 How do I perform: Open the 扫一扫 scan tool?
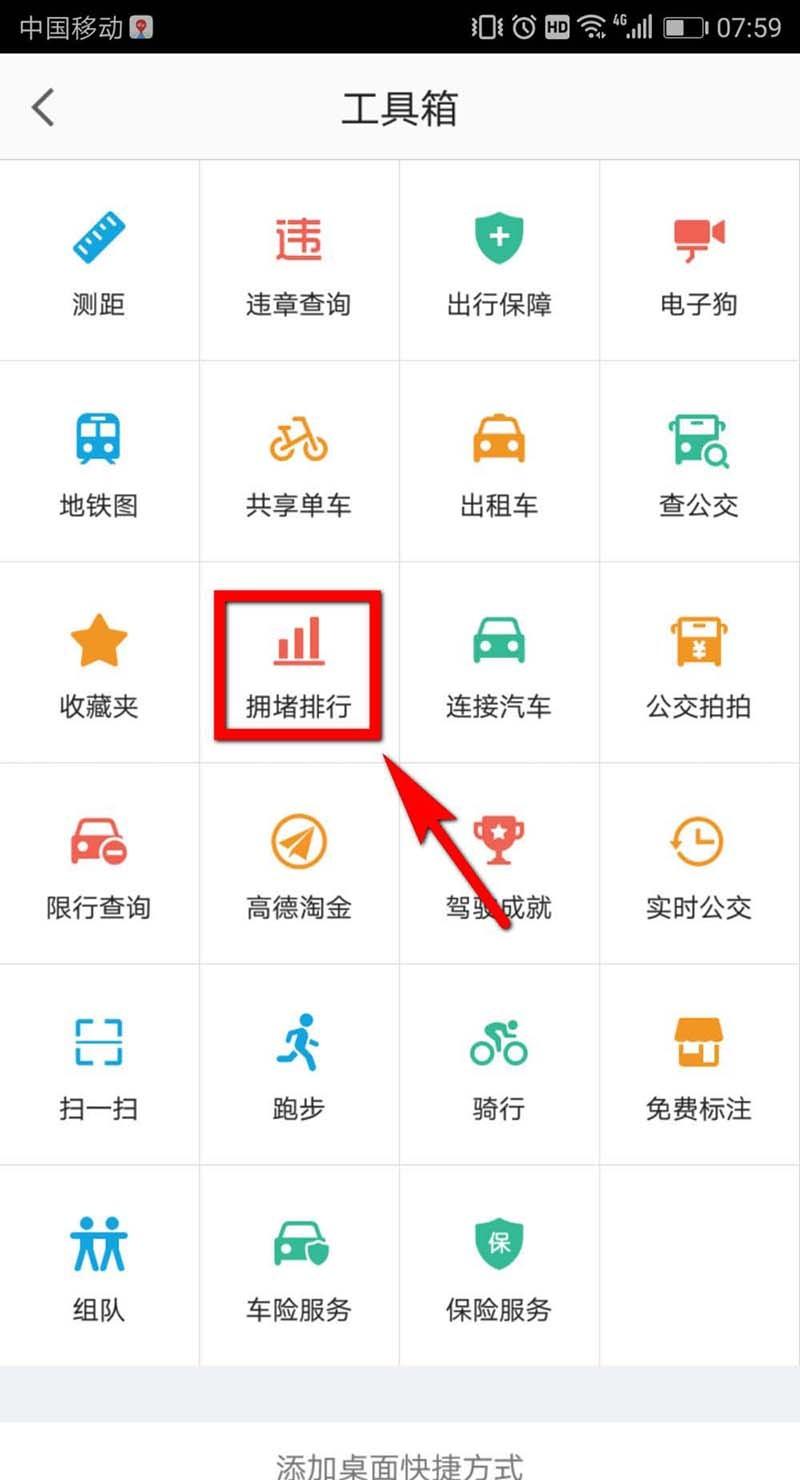click(x=100, y=1063)
